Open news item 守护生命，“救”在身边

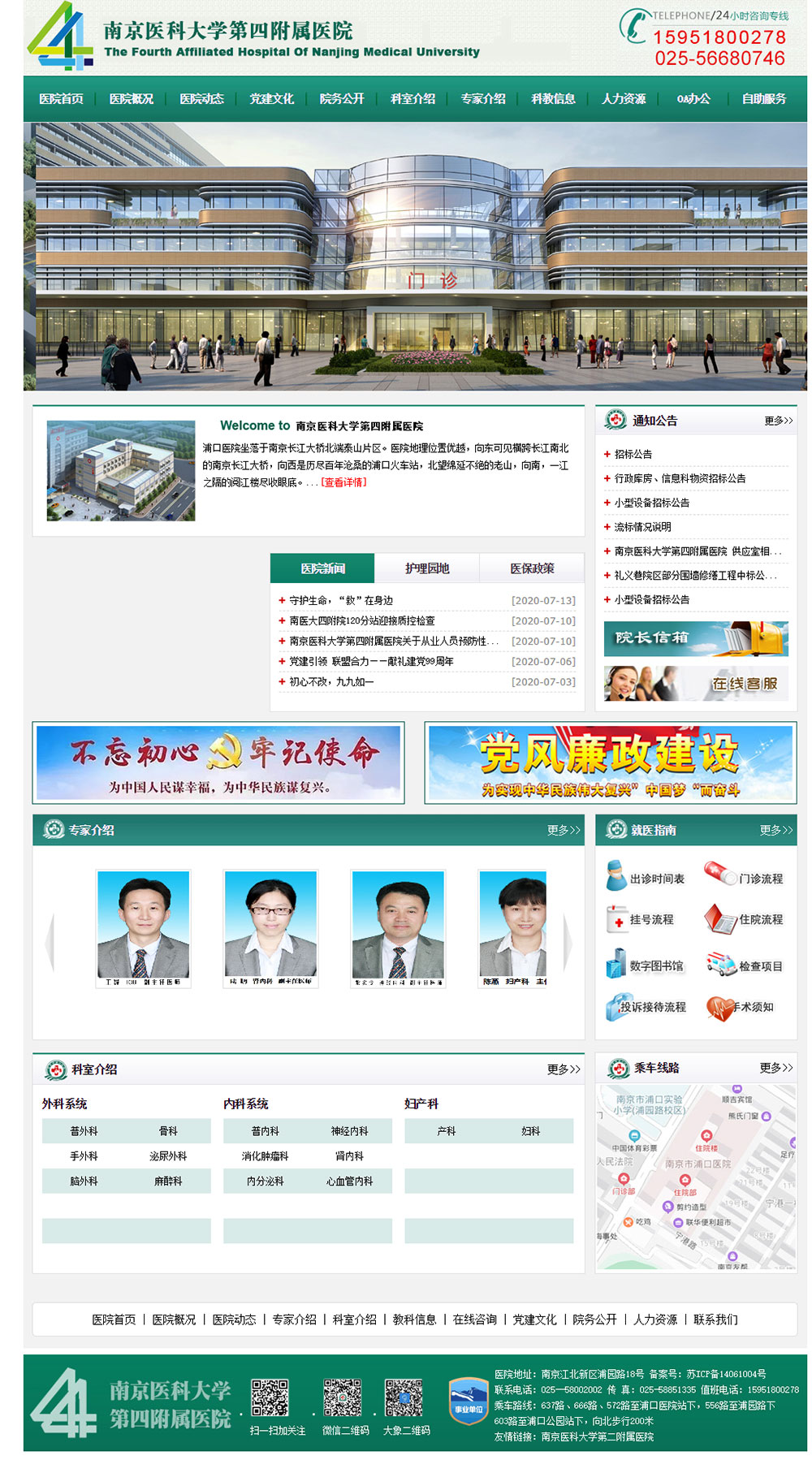tap(341, 600)
